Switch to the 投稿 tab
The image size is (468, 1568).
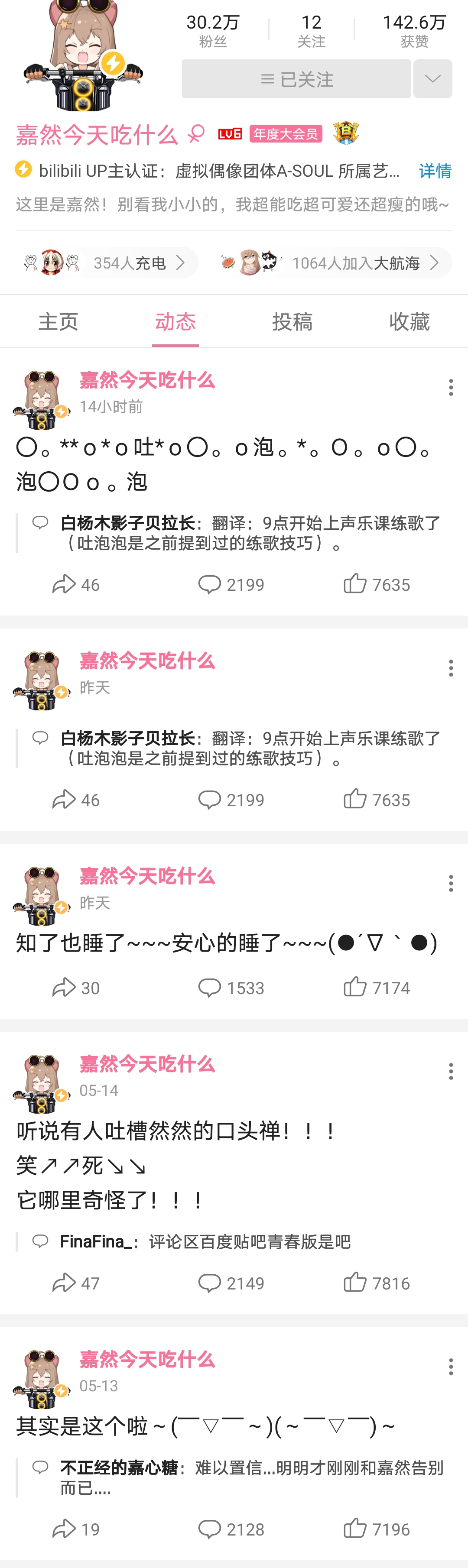(292, 321)
